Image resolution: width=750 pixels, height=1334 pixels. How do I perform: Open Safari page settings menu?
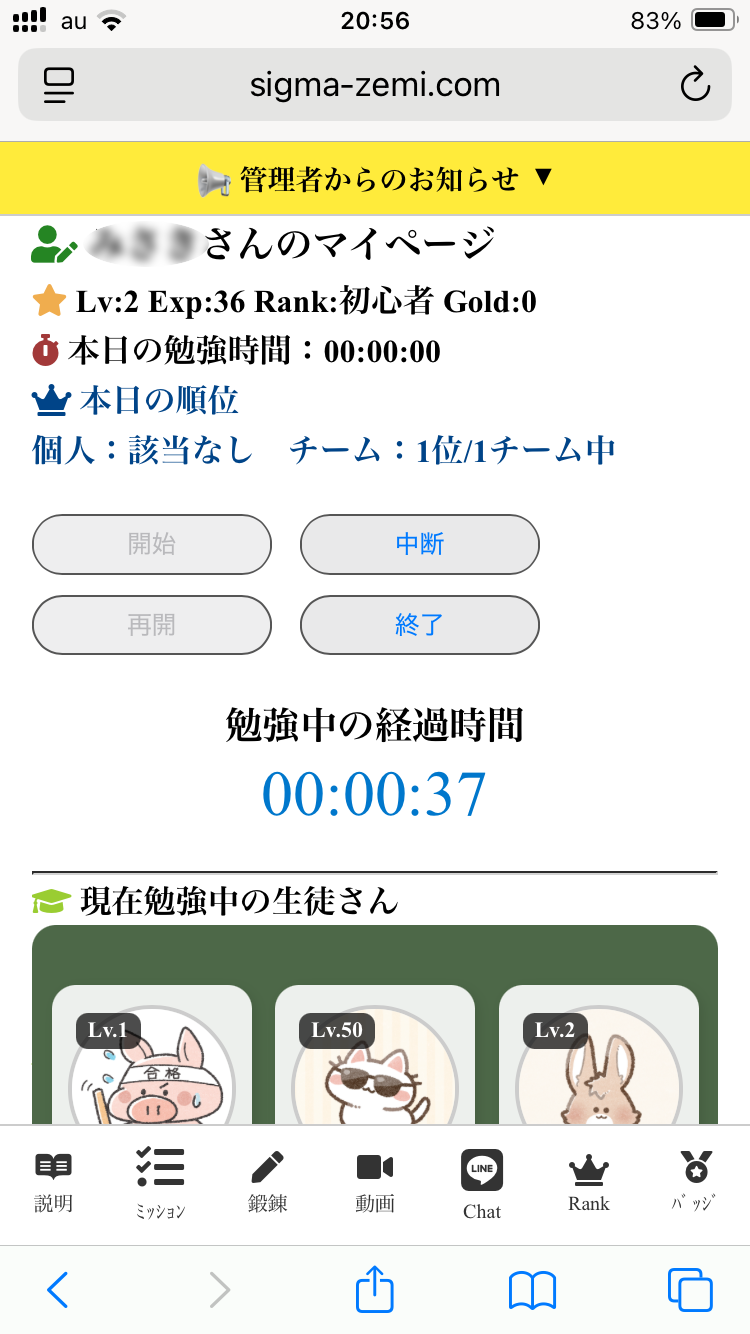tap(60, 85)
